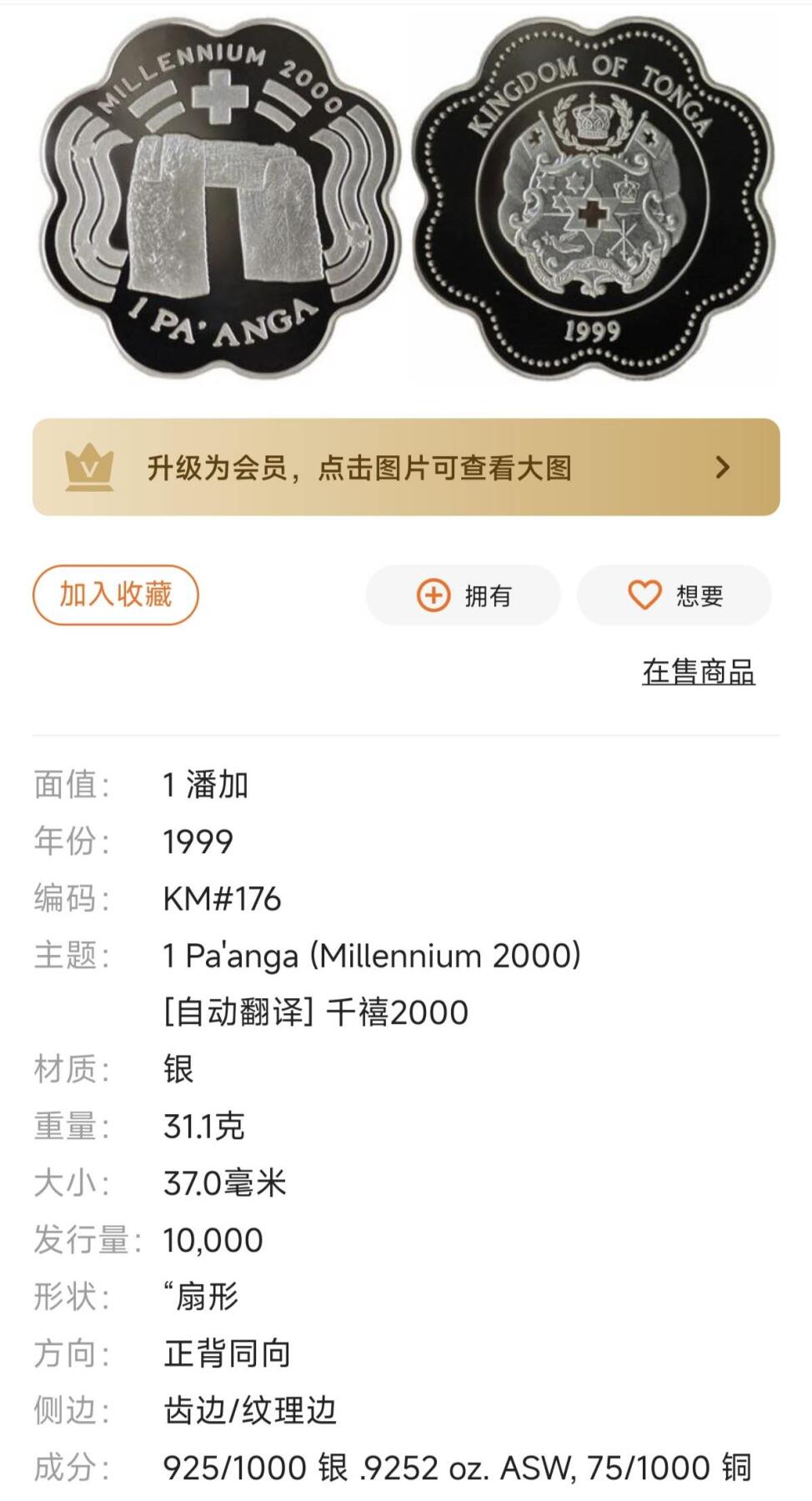Image resolution: width=812 pixels, height=1501 pixels.
Task: Click the 加入收藏 button
Action: click(115, 595)
